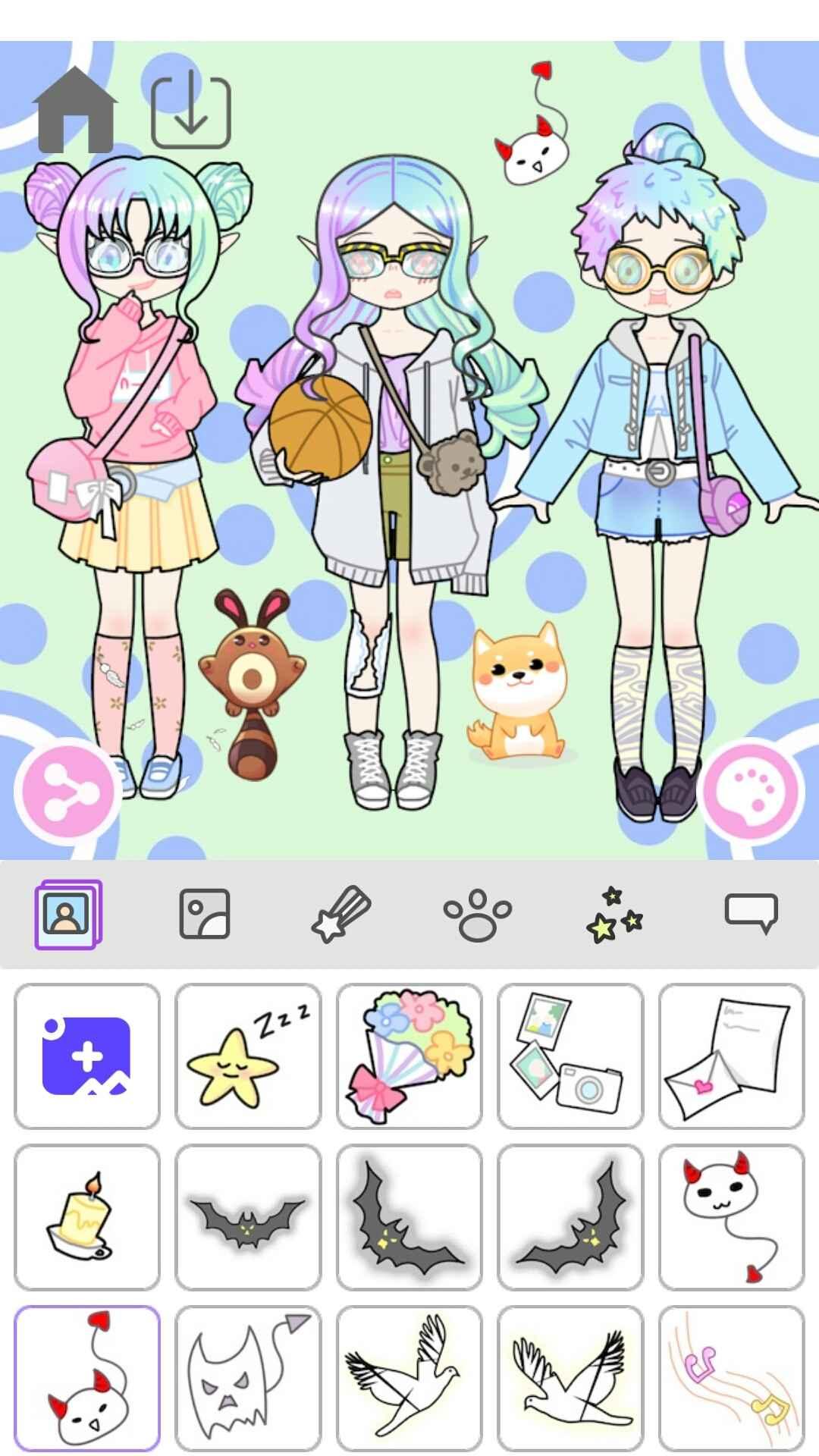
Task: Choose the candle sticker
Action: click(87, 1214)
